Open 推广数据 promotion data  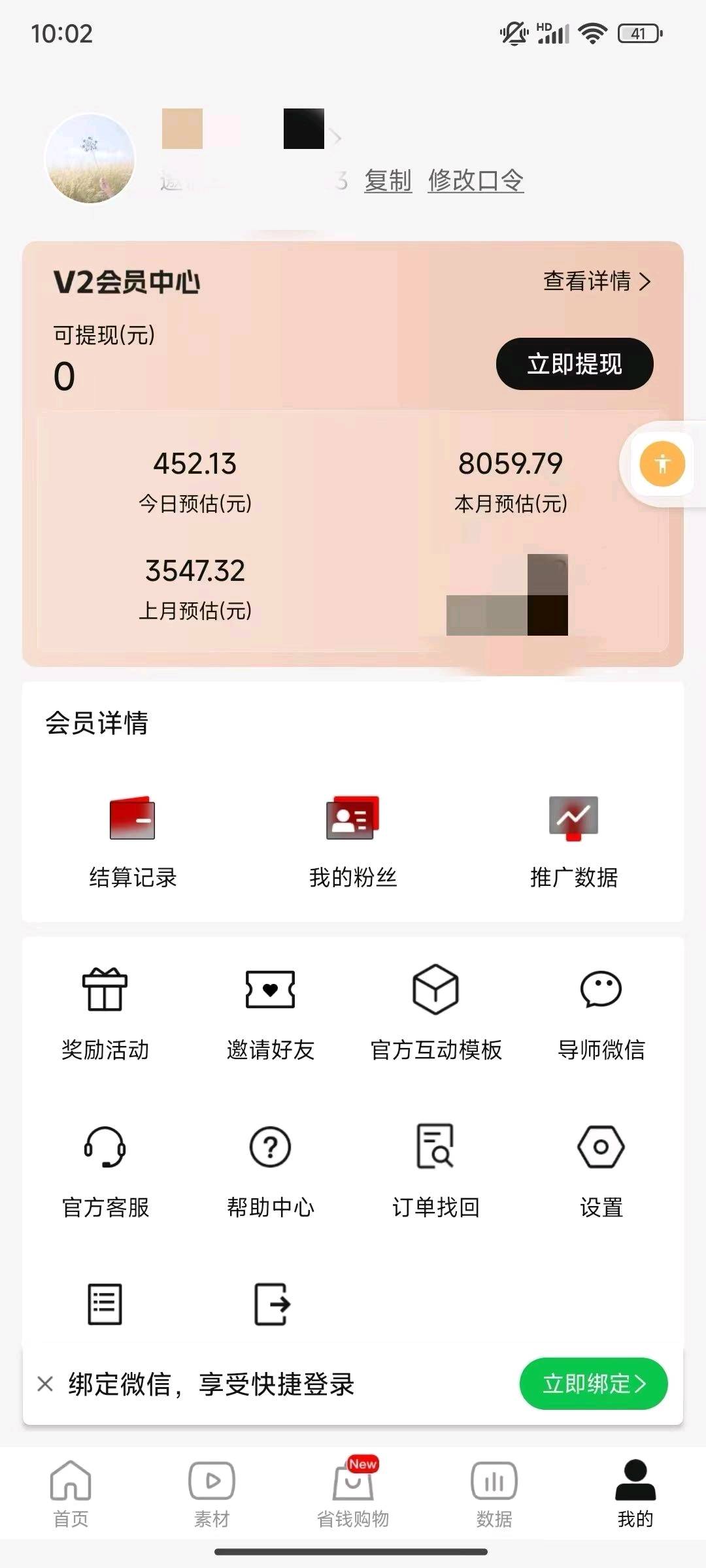pyautogui.click(x=574, y=841)
